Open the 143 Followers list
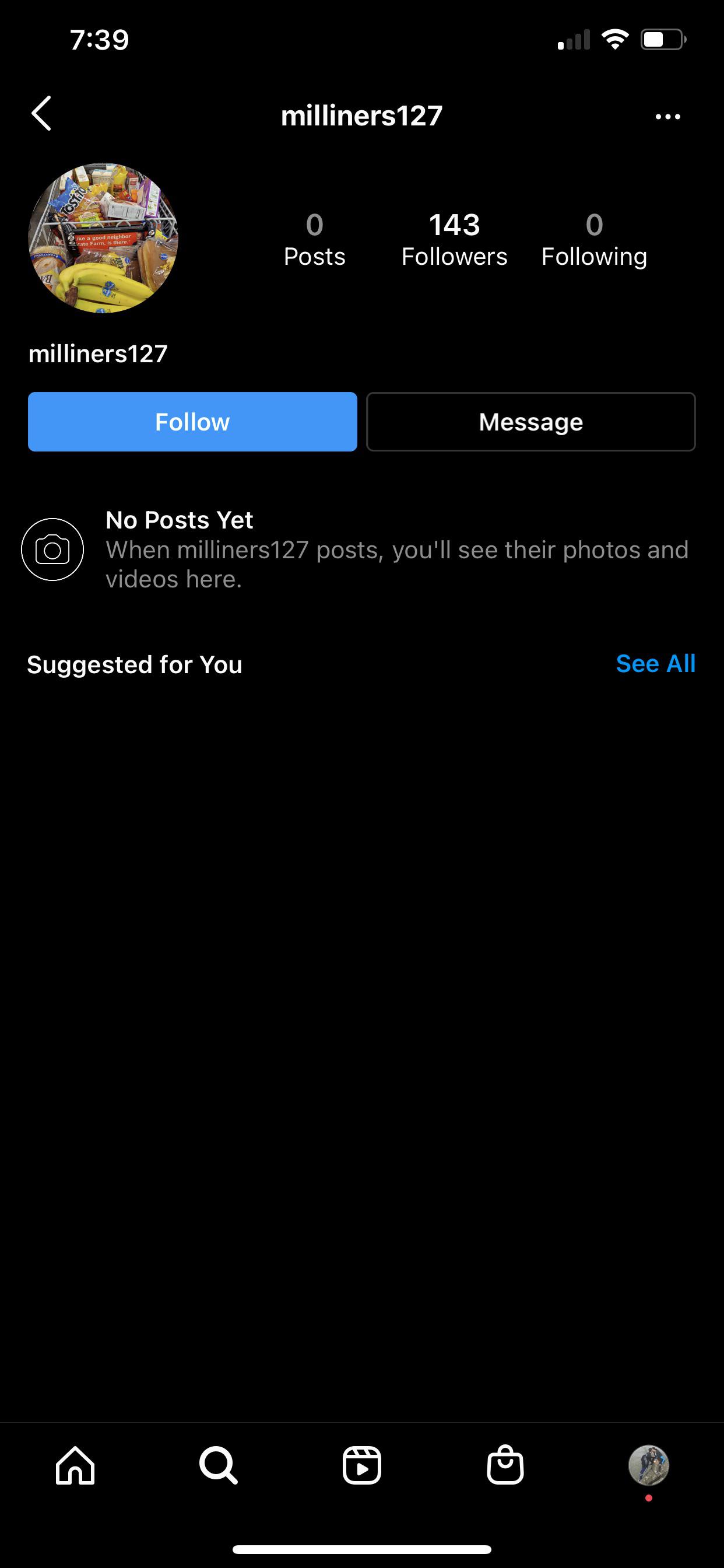724x1568 pixels. 454,240
